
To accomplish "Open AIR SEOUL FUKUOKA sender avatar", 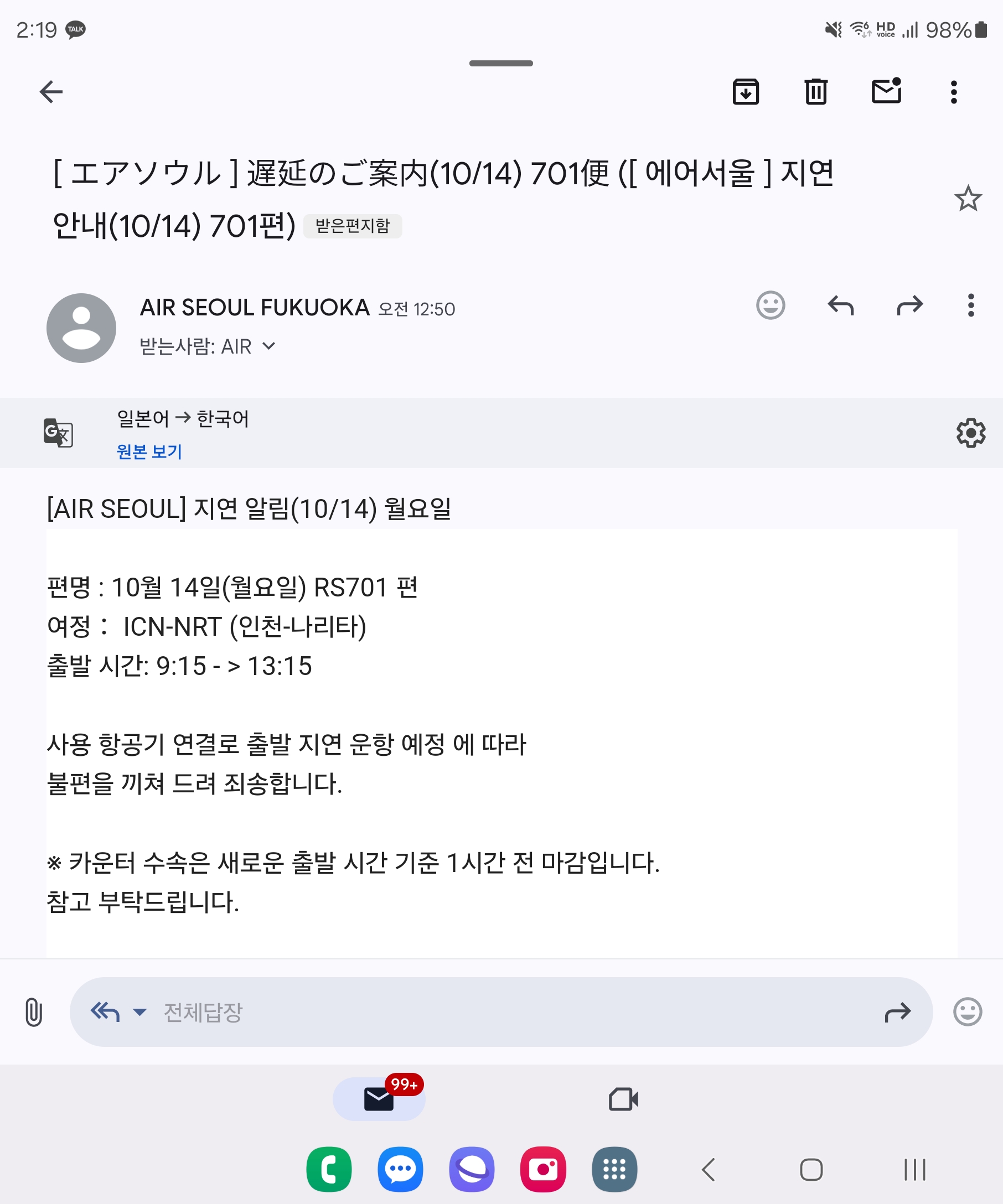I will click(x=81, y=328).
